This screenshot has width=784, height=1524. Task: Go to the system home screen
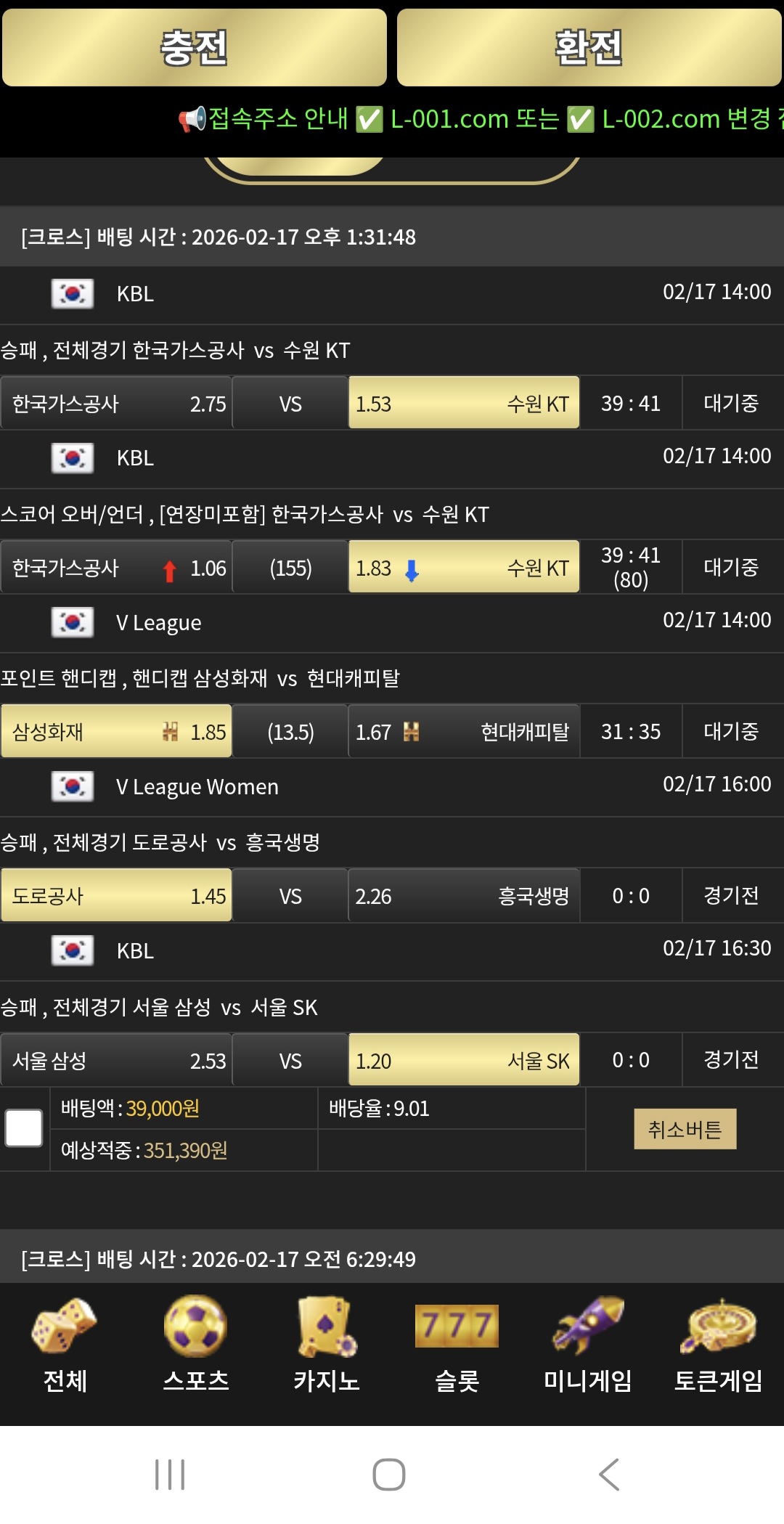[x=389, y=1475]
